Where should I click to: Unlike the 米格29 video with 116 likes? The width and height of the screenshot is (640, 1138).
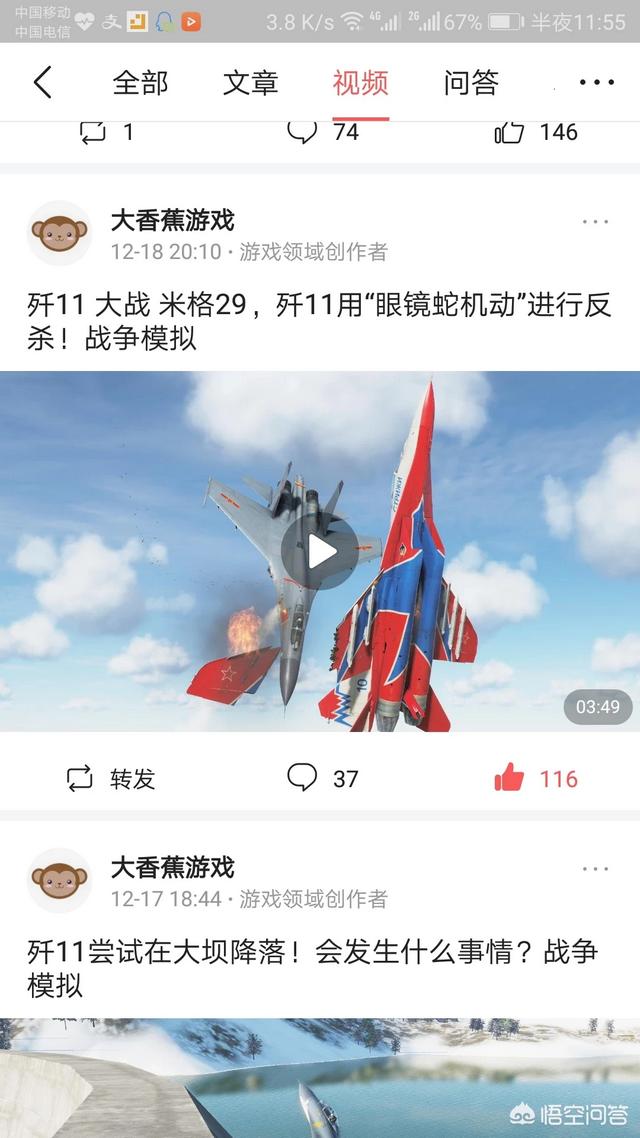536,778
